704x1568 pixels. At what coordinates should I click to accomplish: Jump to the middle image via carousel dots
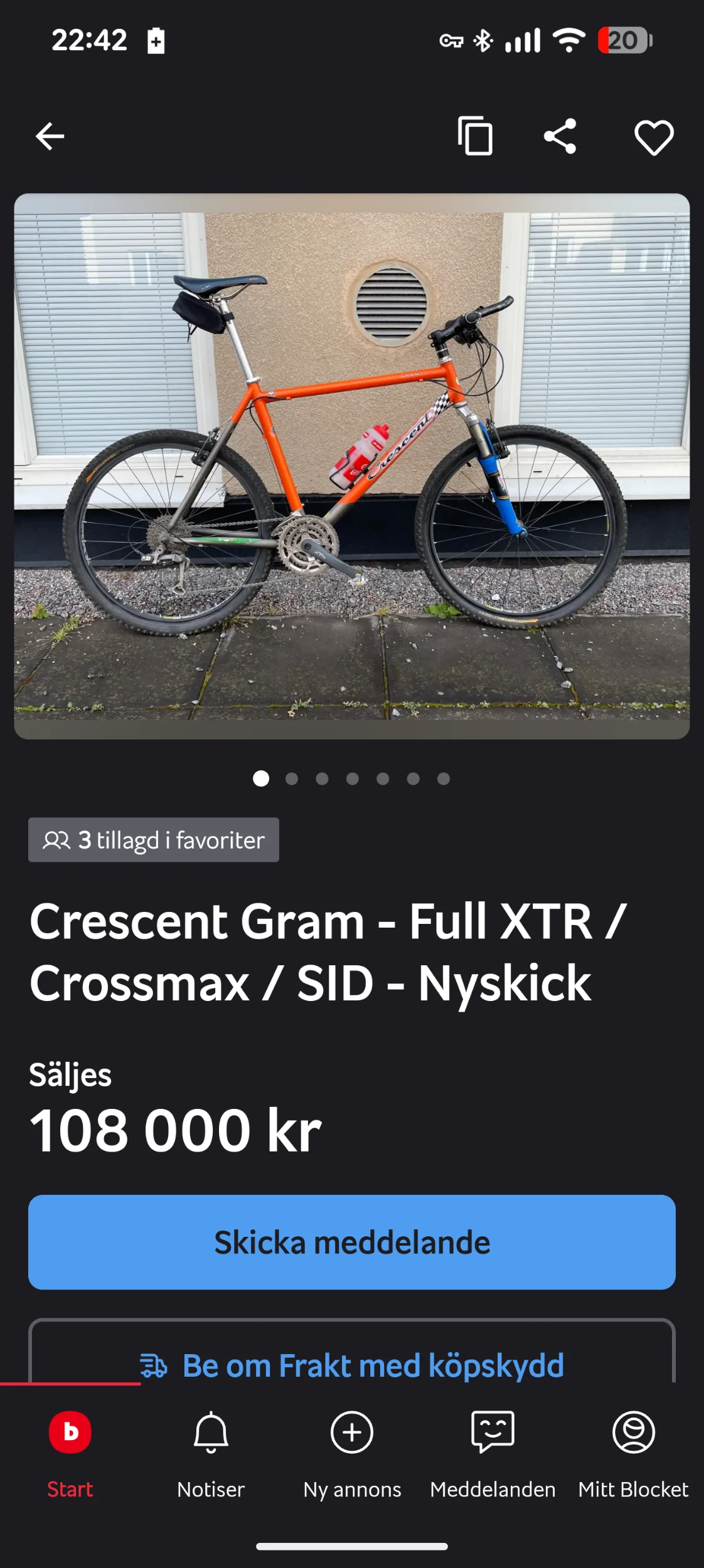[x=353, y=778]
